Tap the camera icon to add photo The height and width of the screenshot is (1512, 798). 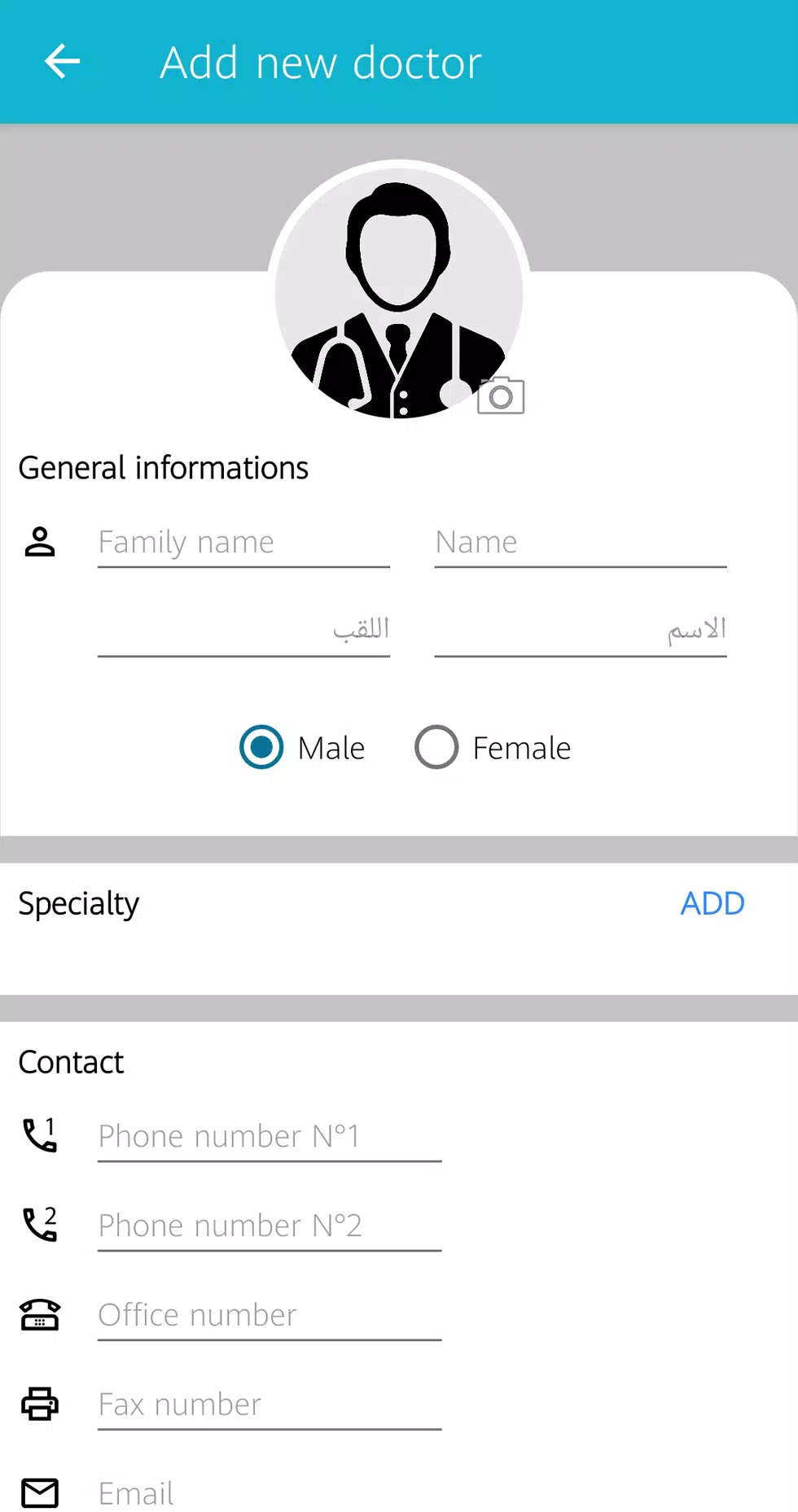[500, 395]
